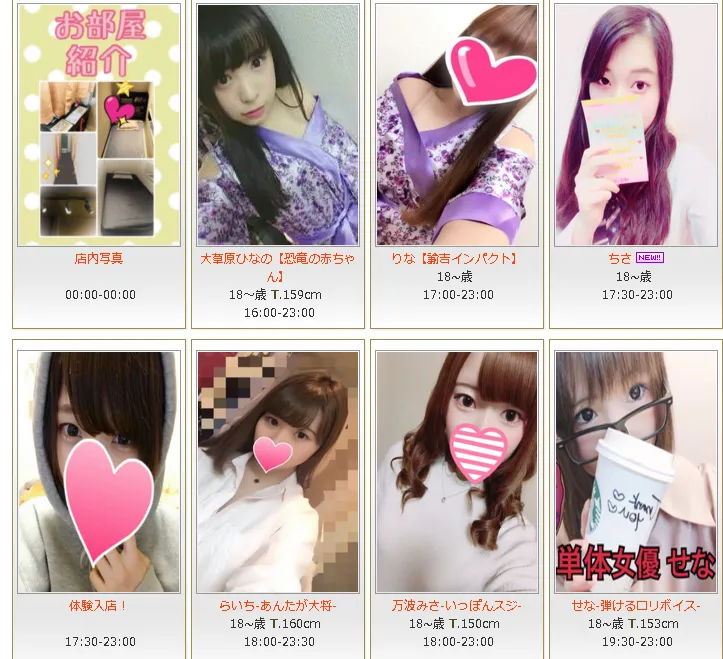Tap the 万波みさ-いっぽんスジ- link

456,606
